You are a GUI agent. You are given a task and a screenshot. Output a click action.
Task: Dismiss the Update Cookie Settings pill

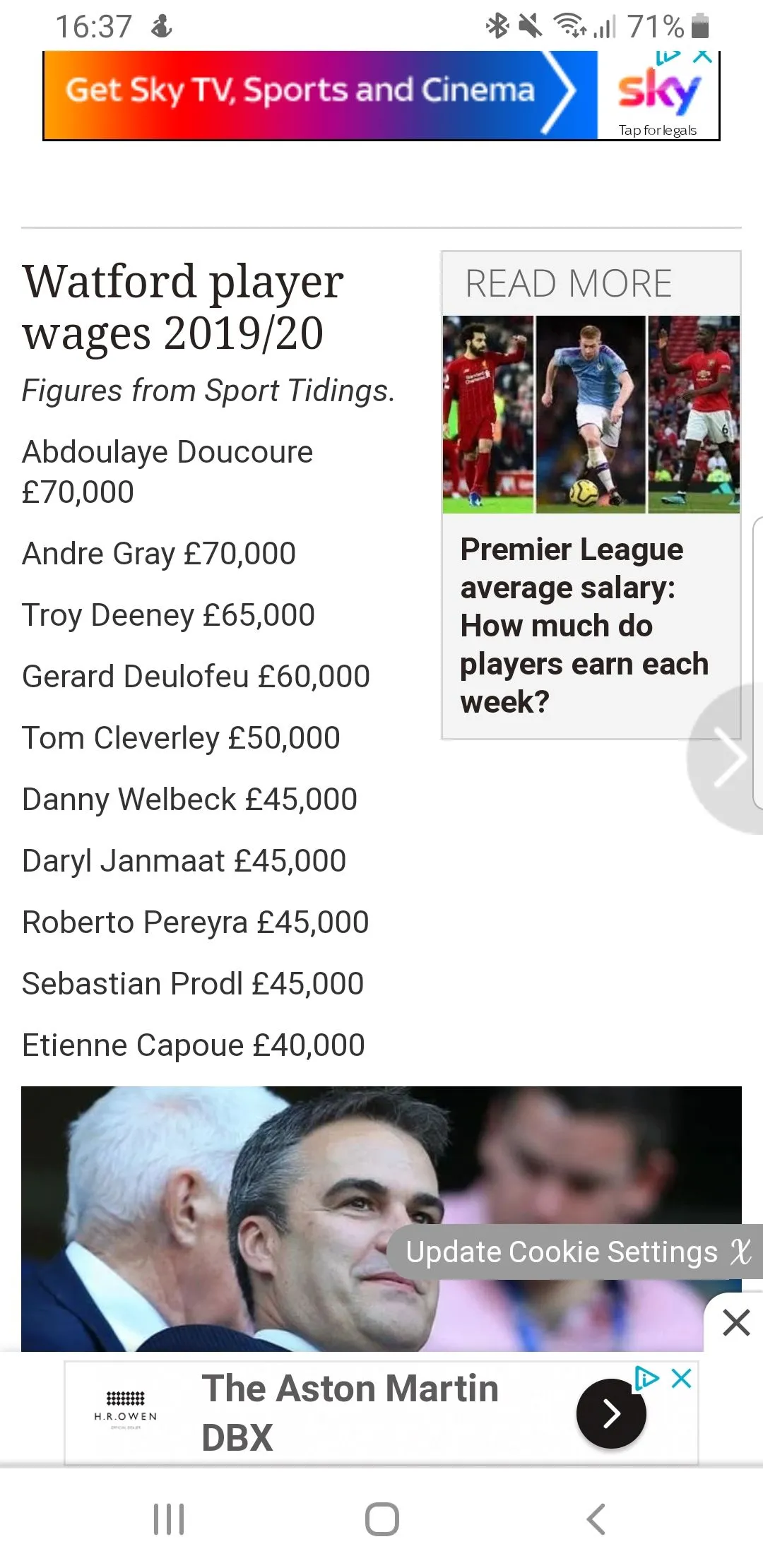tap(740, 1252)
